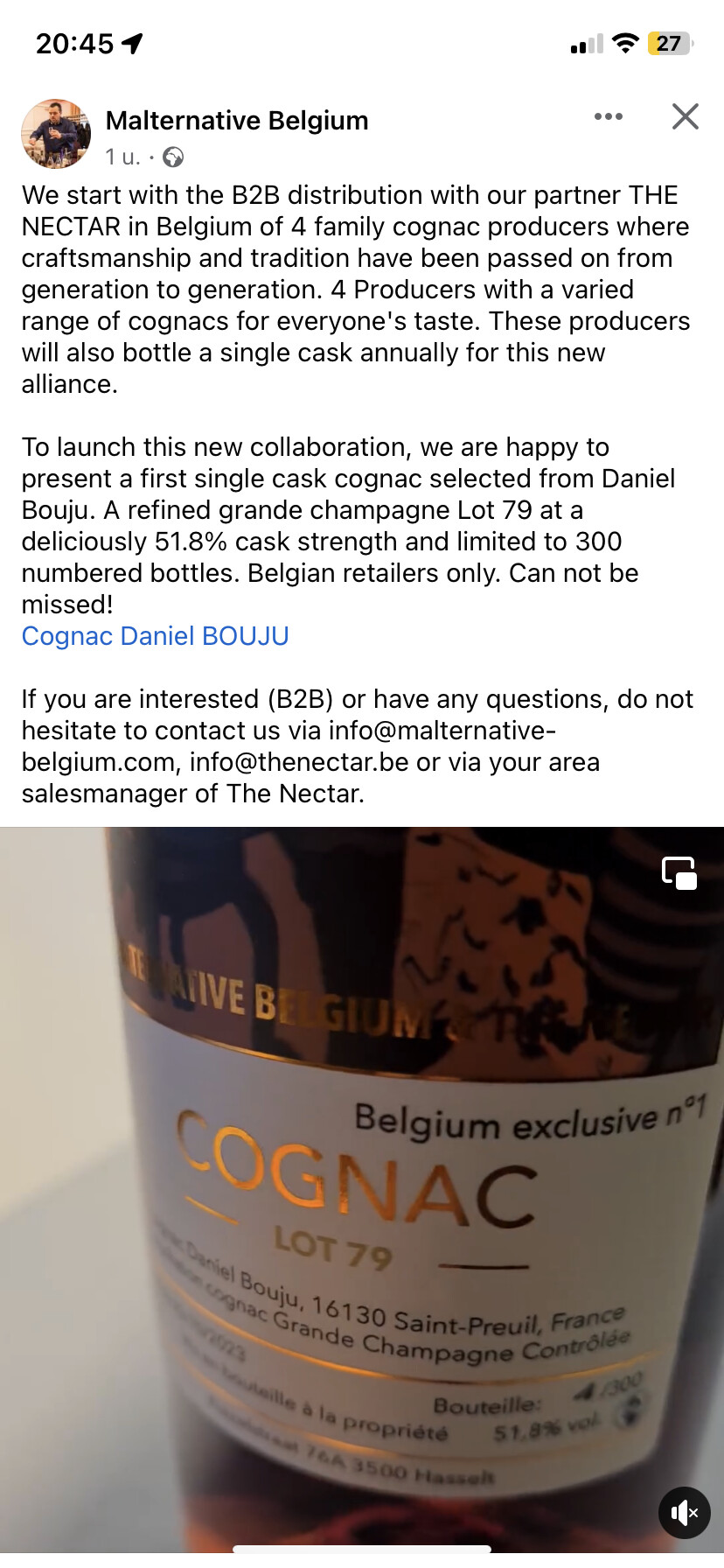Screen dimensions: 724x1568
Task: Close the post with the X
Action: click(x=685, y=116)
